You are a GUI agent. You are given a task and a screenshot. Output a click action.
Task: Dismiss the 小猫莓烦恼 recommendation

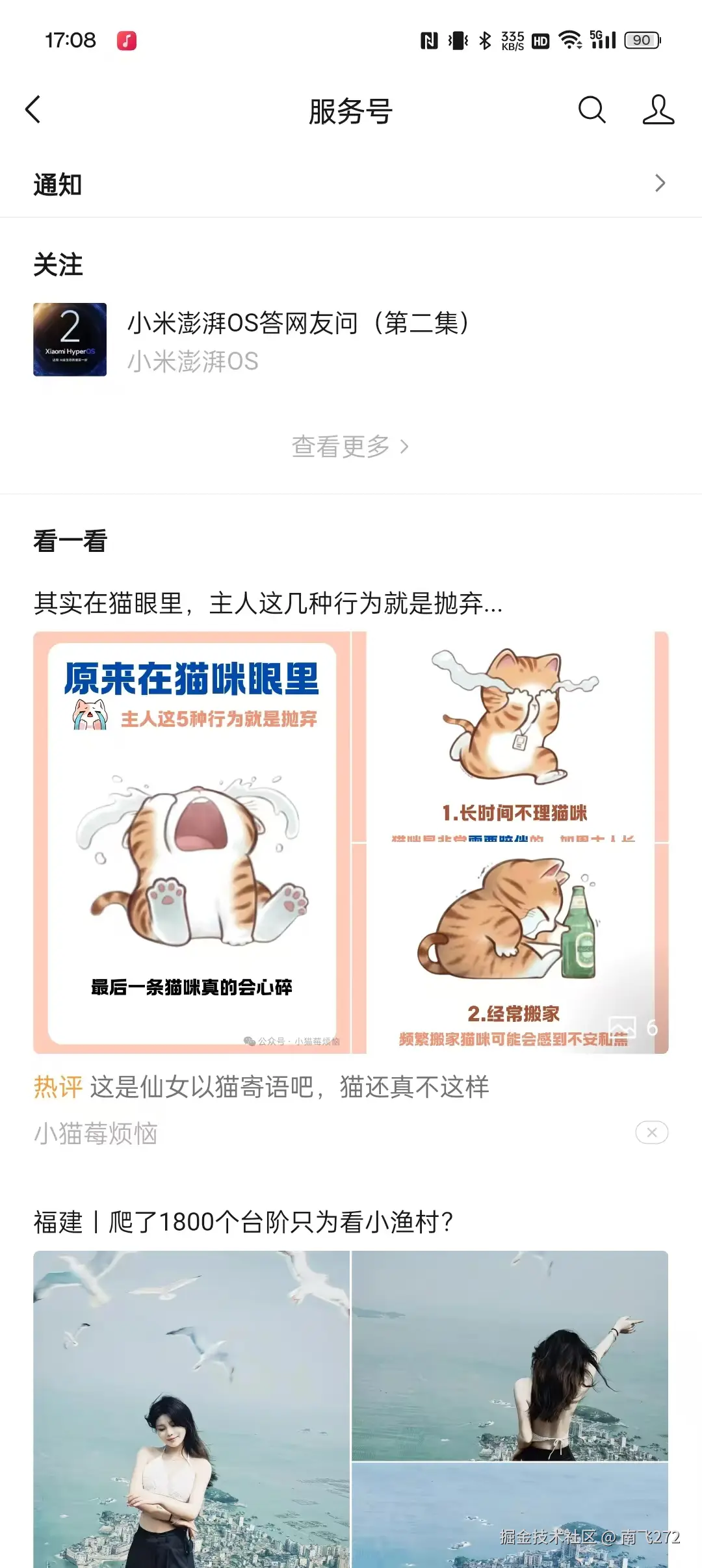click(651, 1132)
